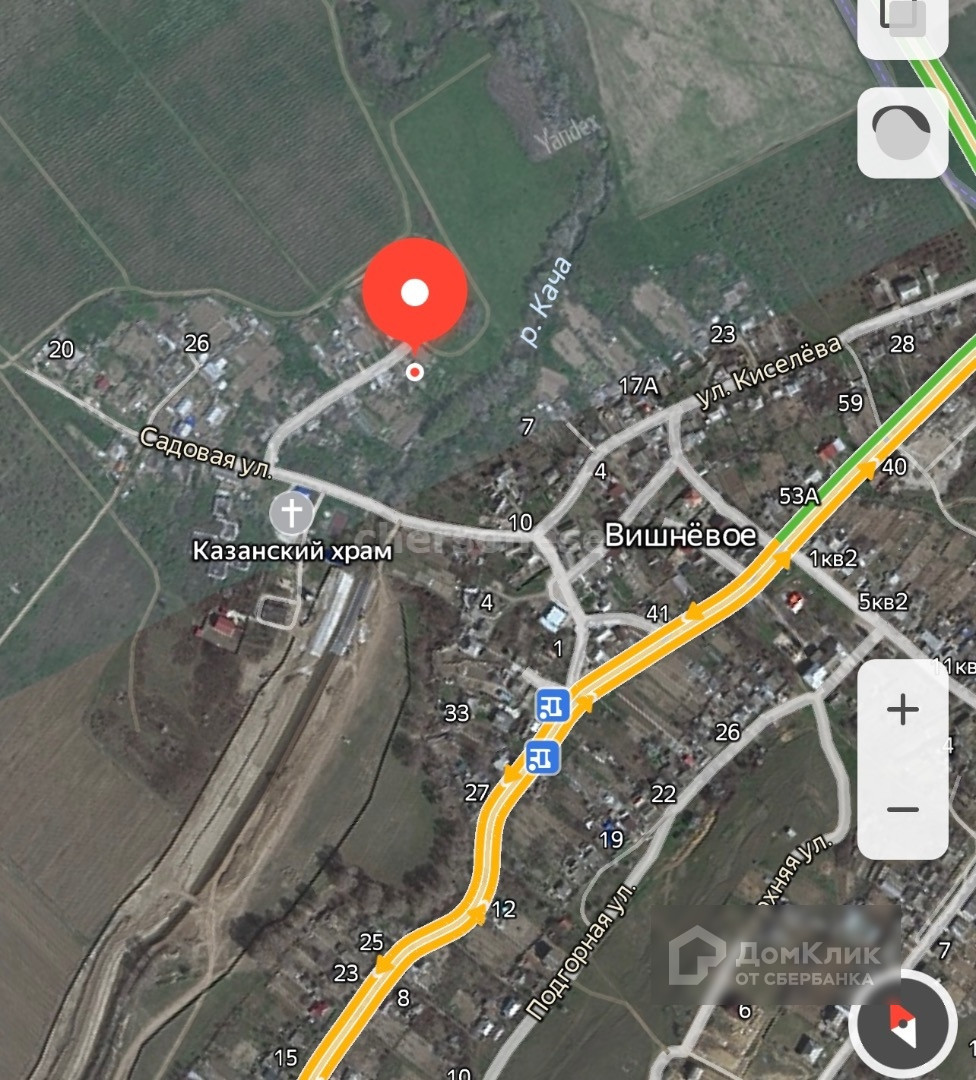Image resolution: width=976 pixels, height=1080 pixels.
Task: Zoom out with the minus button
Action: pyautogui.click(x=902, y=809)
